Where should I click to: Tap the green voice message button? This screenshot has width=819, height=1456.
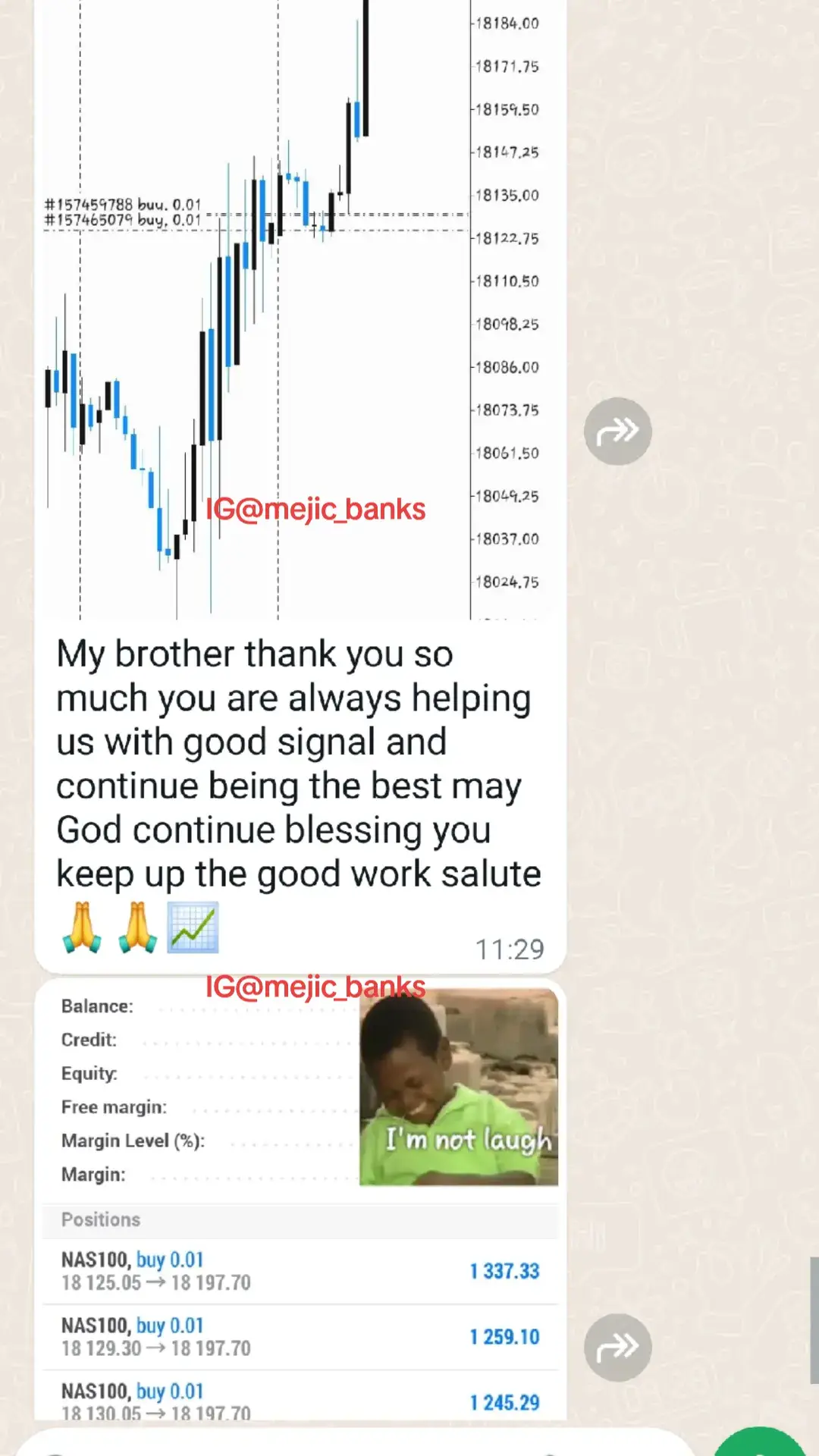[x=761, y=1443]
